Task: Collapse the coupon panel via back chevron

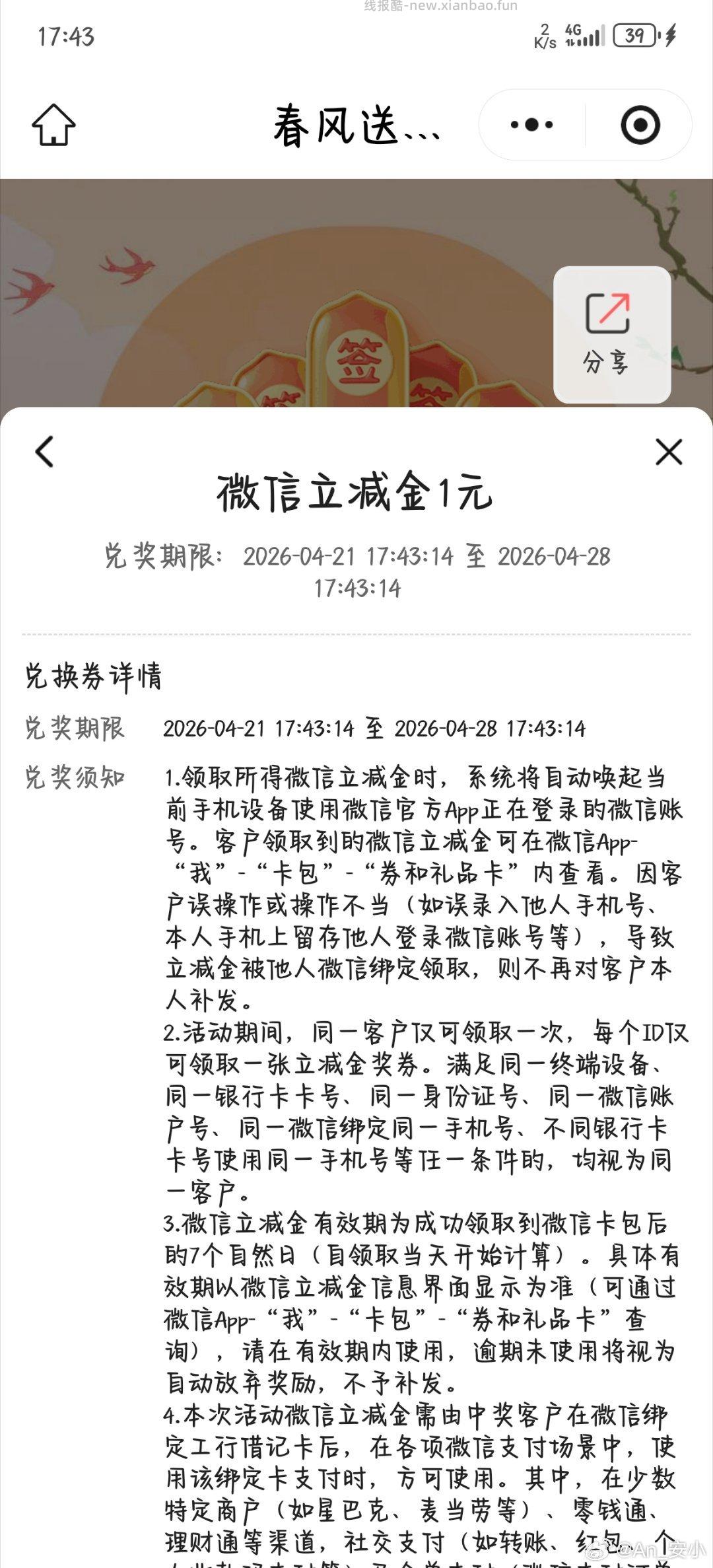Action: coord(44,451)
